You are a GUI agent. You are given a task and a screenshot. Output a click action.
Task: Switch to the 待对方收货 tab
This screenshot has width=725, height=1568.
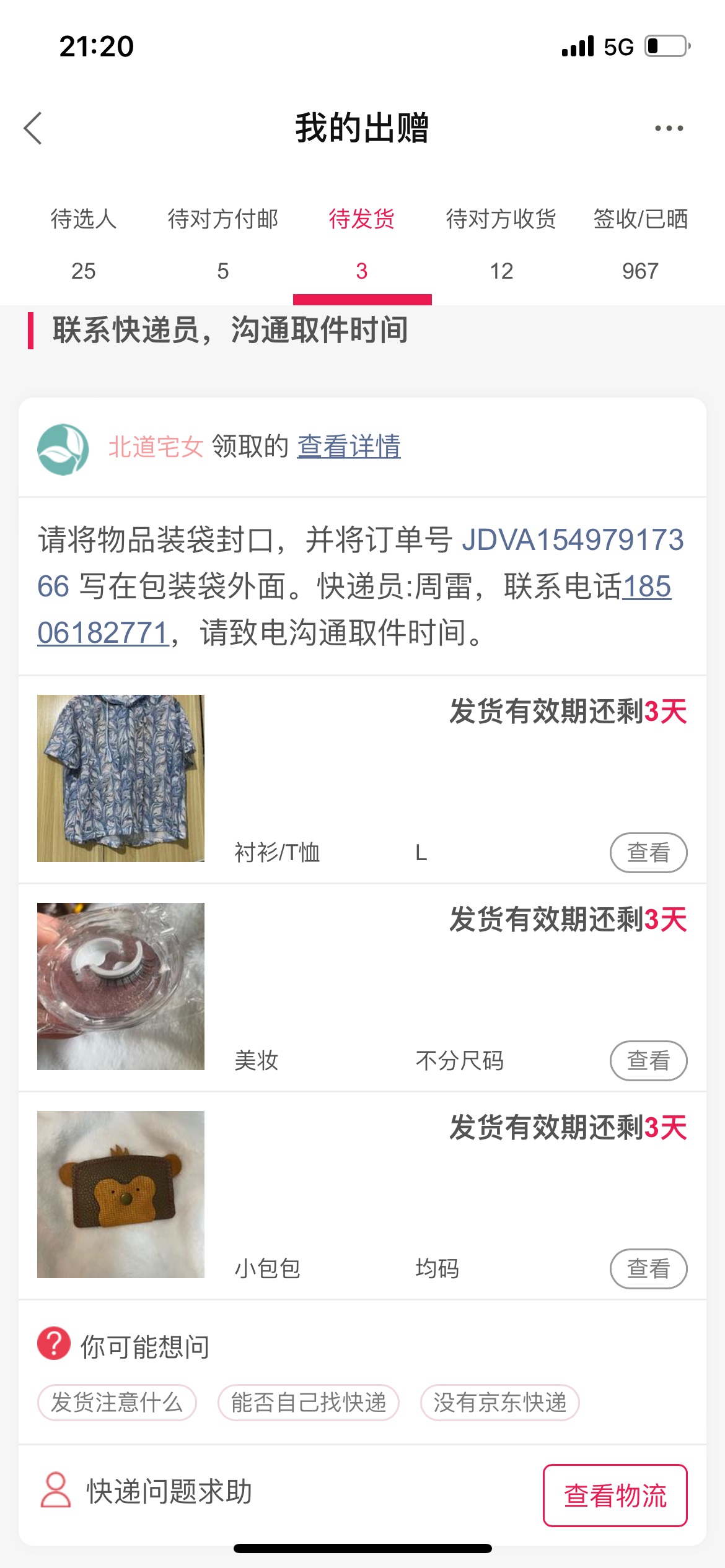[501, 243]
